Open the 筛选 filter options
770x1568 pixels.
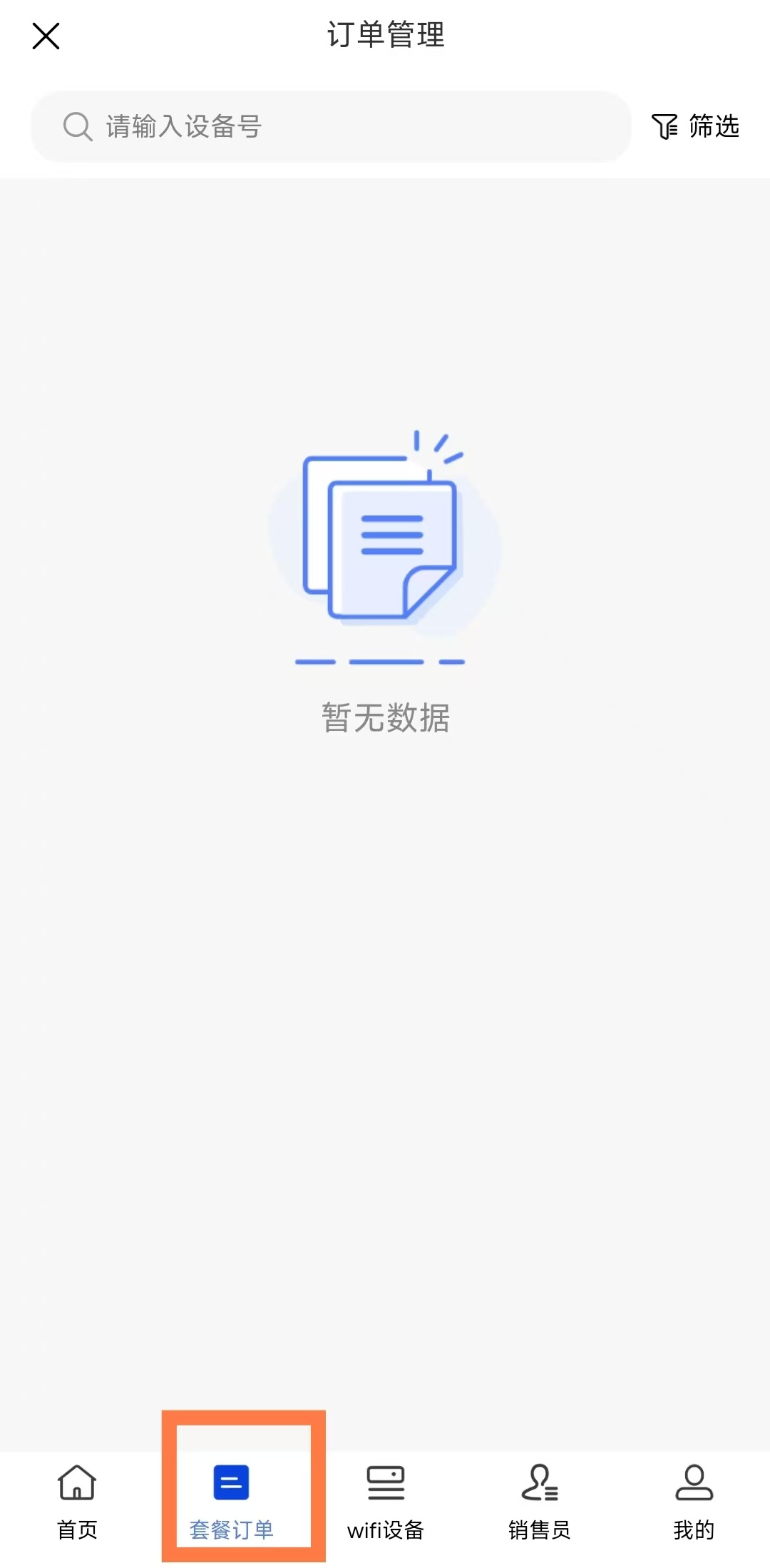click(695, 126)
